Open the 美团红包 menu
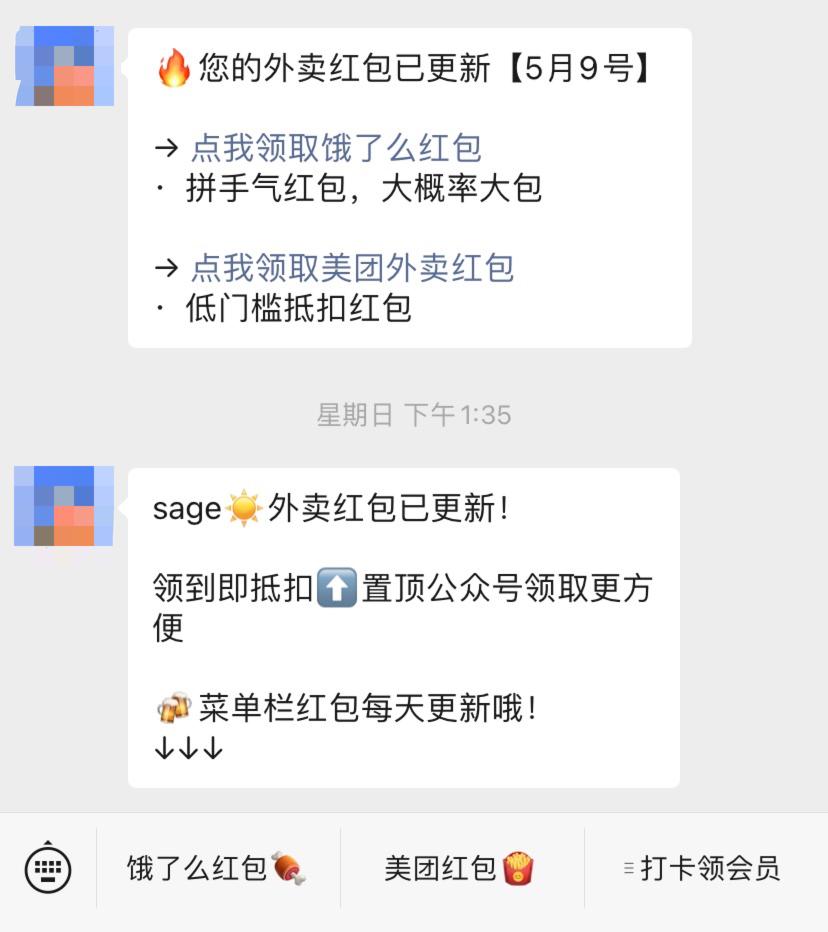828x932 pixels. pos(461,868)
